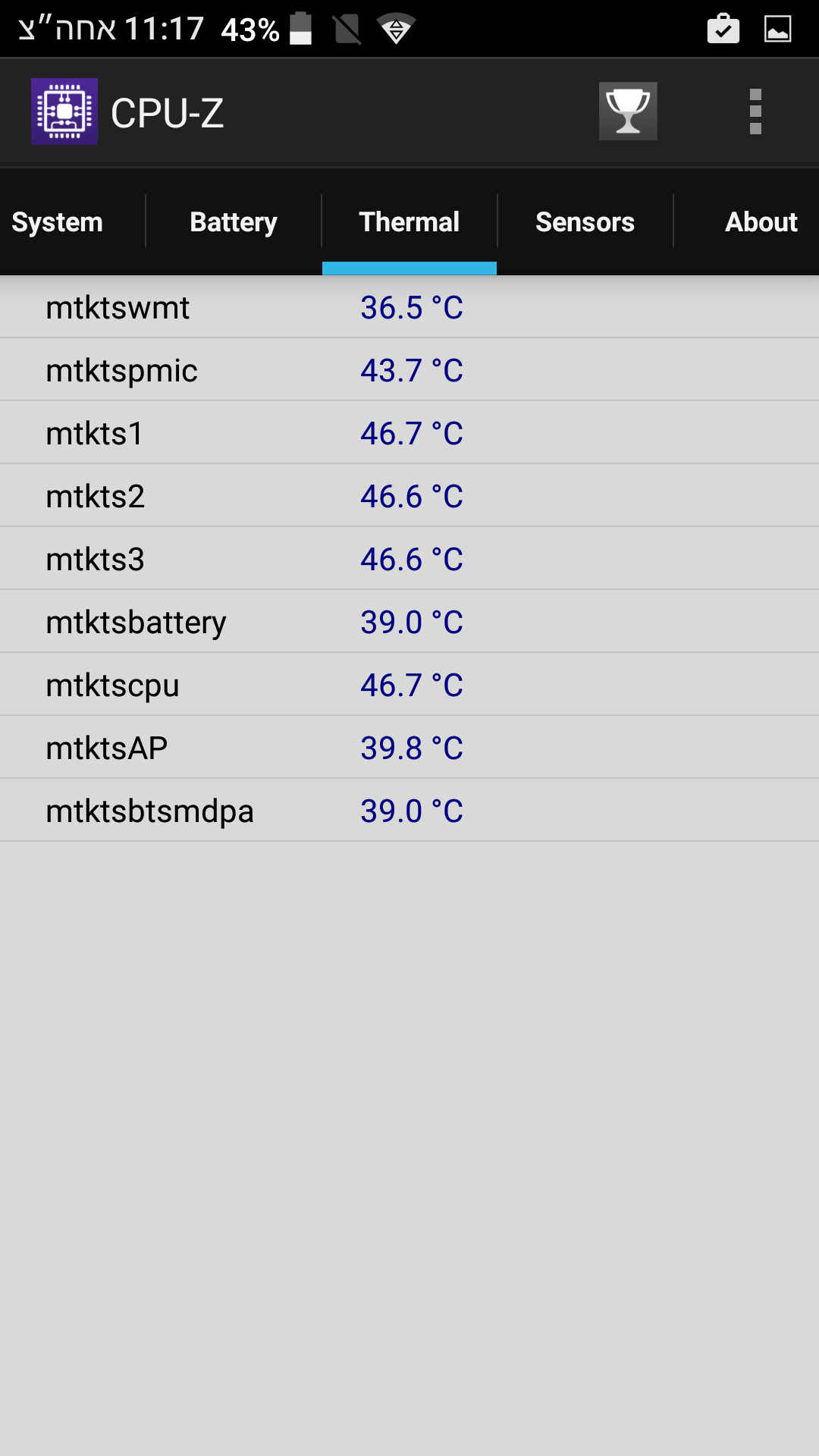Open the About tab
Viewport: 819px width, 1456px height.
[x=761, y=222]
